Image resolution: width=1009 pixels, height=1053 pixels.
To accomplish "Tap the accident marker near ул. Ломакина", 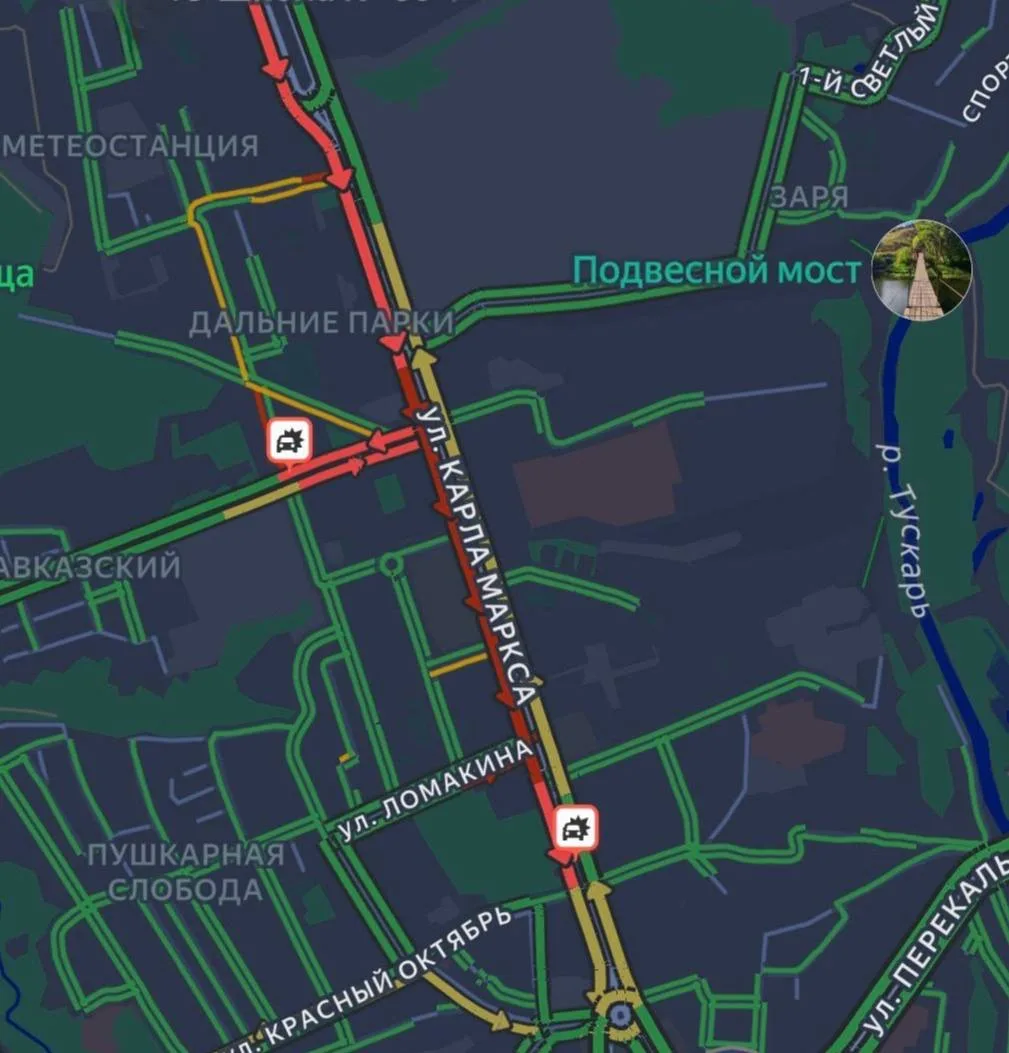I will pos(575,827).
